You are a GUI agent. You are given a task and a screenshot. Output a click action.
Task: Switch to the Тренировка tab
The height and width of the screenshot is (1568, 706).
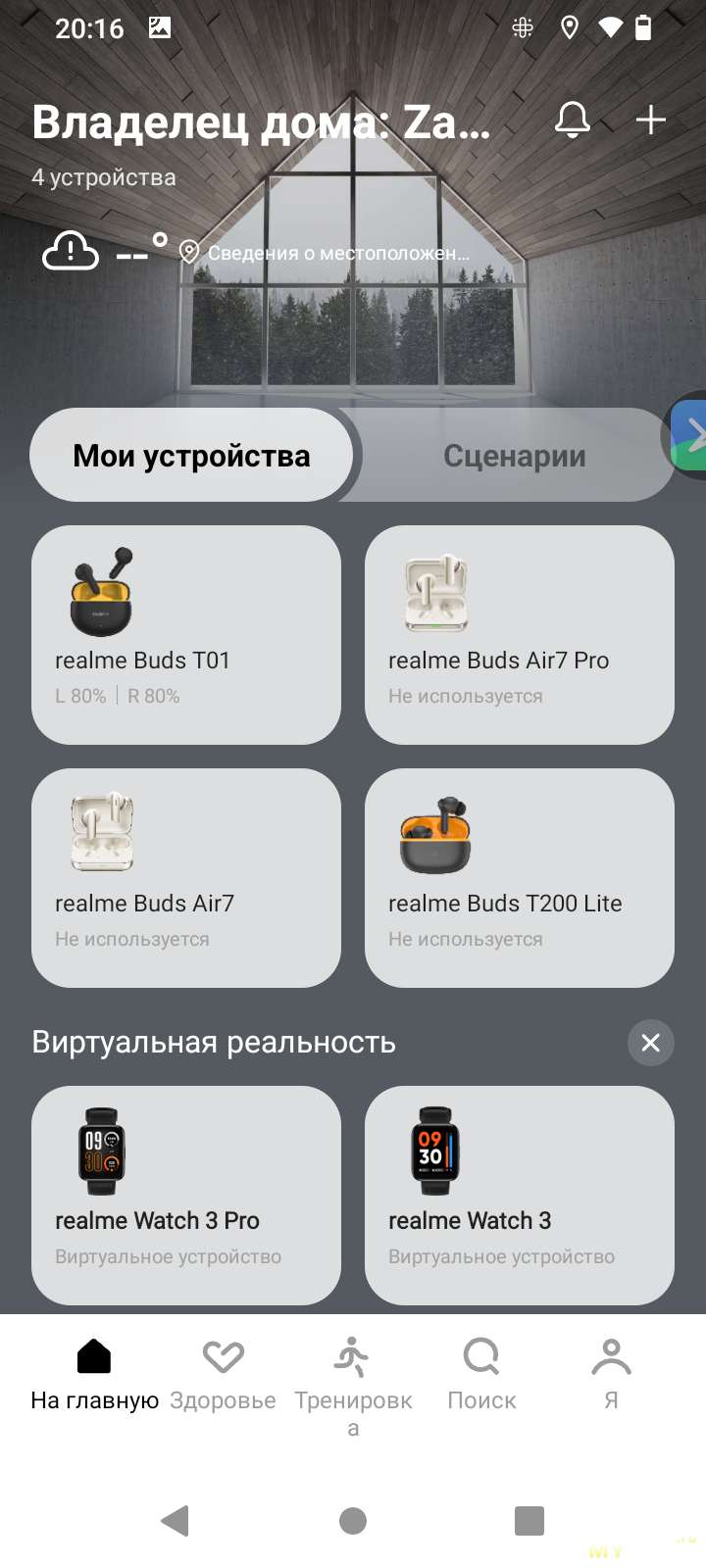[x=353, y=1382]
